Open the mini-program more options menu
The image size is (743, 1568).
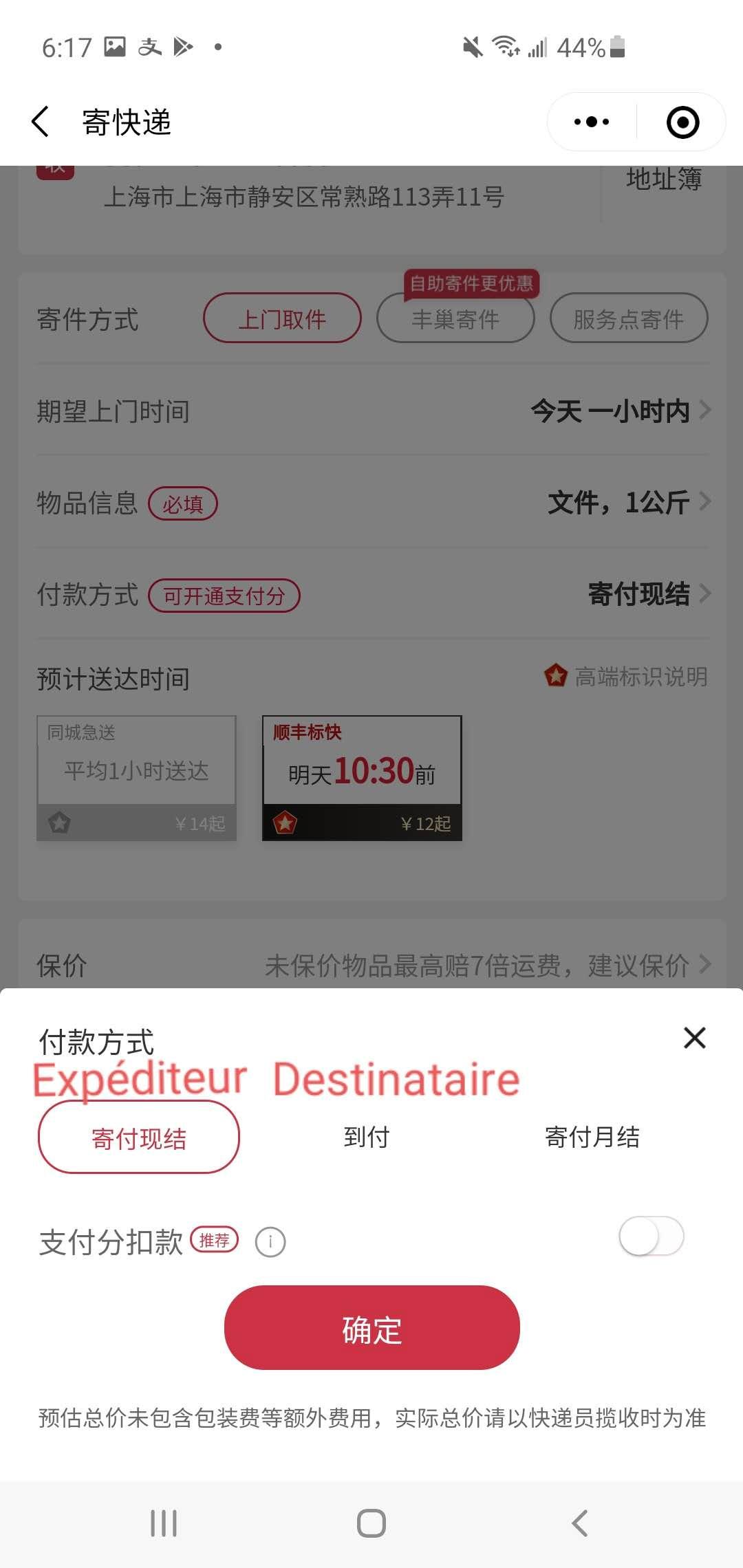click(x=592, y=122)
